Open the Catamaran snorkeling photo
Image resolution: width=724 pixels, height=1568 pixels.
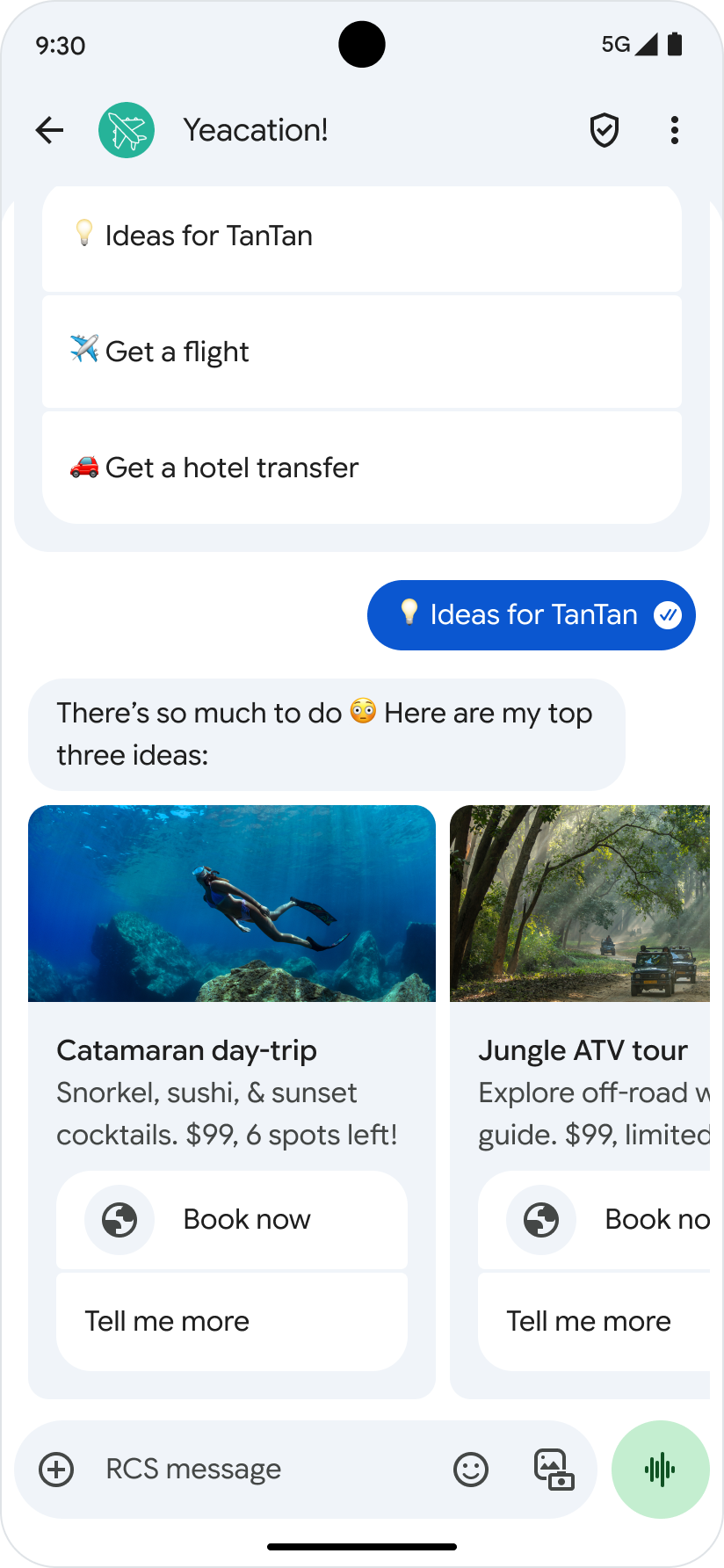pyautogui.click(x=232, y=904)
